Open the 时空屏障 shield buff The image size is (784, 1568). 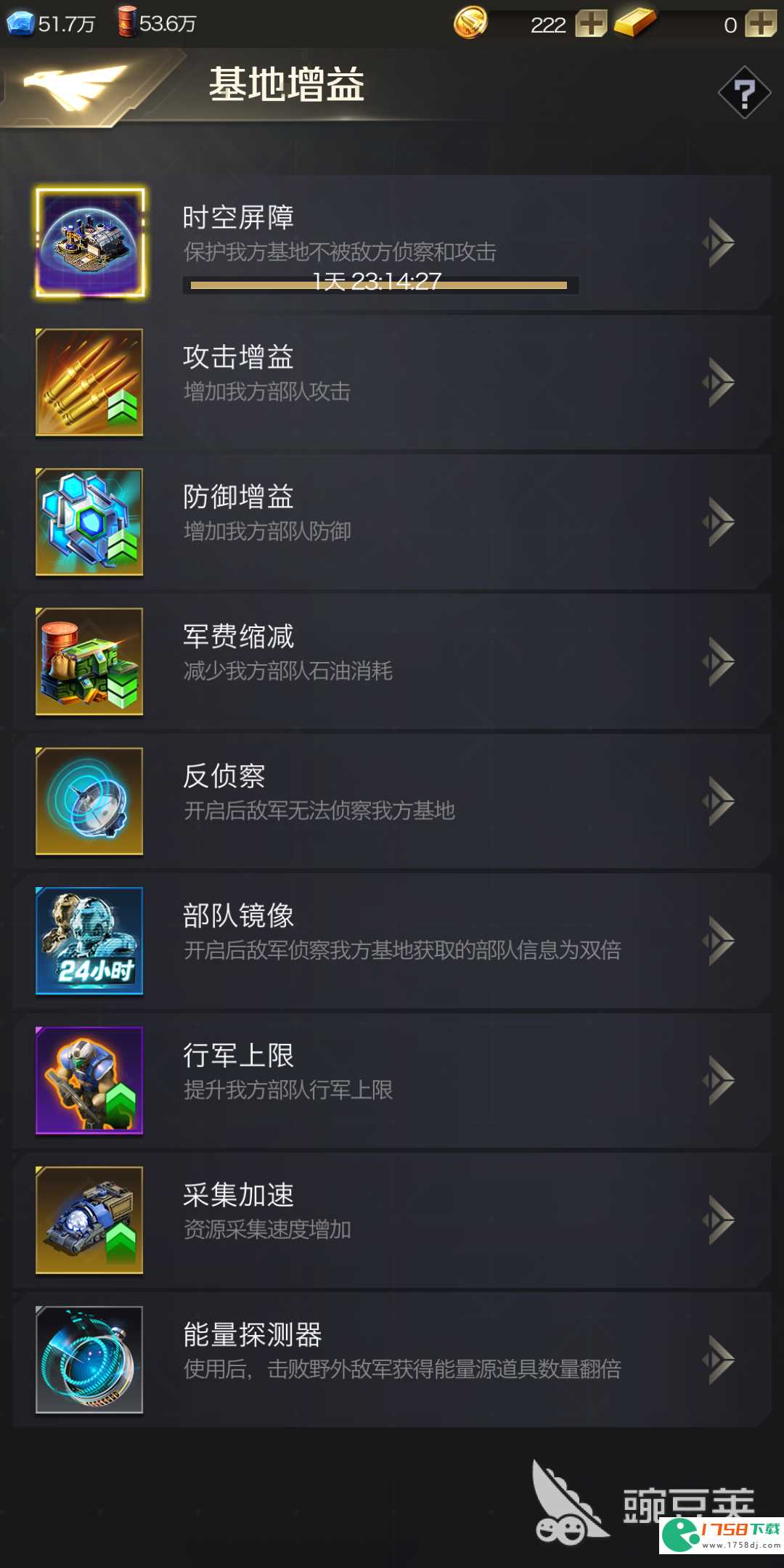click(392, 242)
